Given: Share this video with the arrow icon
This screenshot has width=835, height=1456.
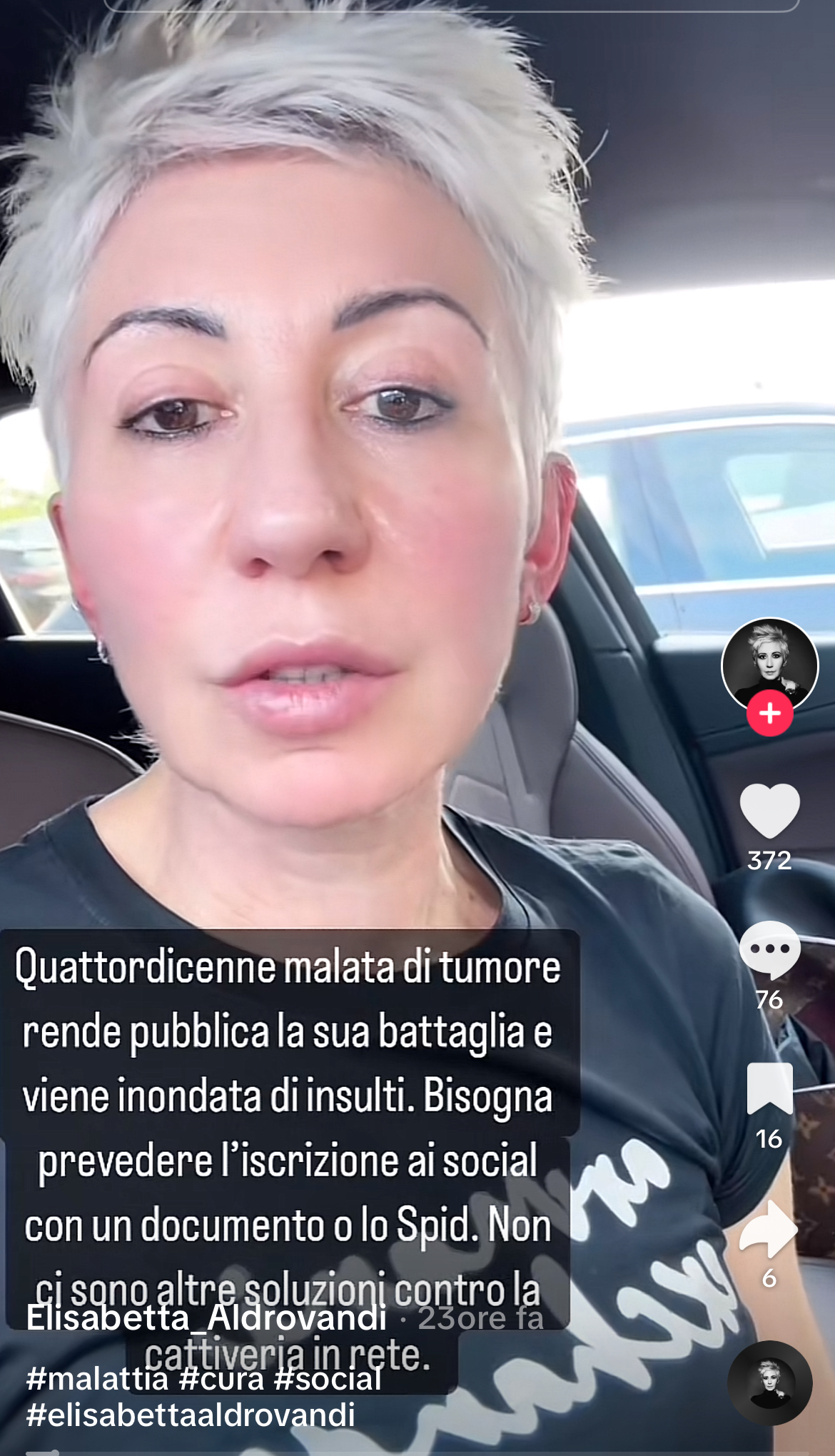Looking at the screenshot, I should [769, 1228].
